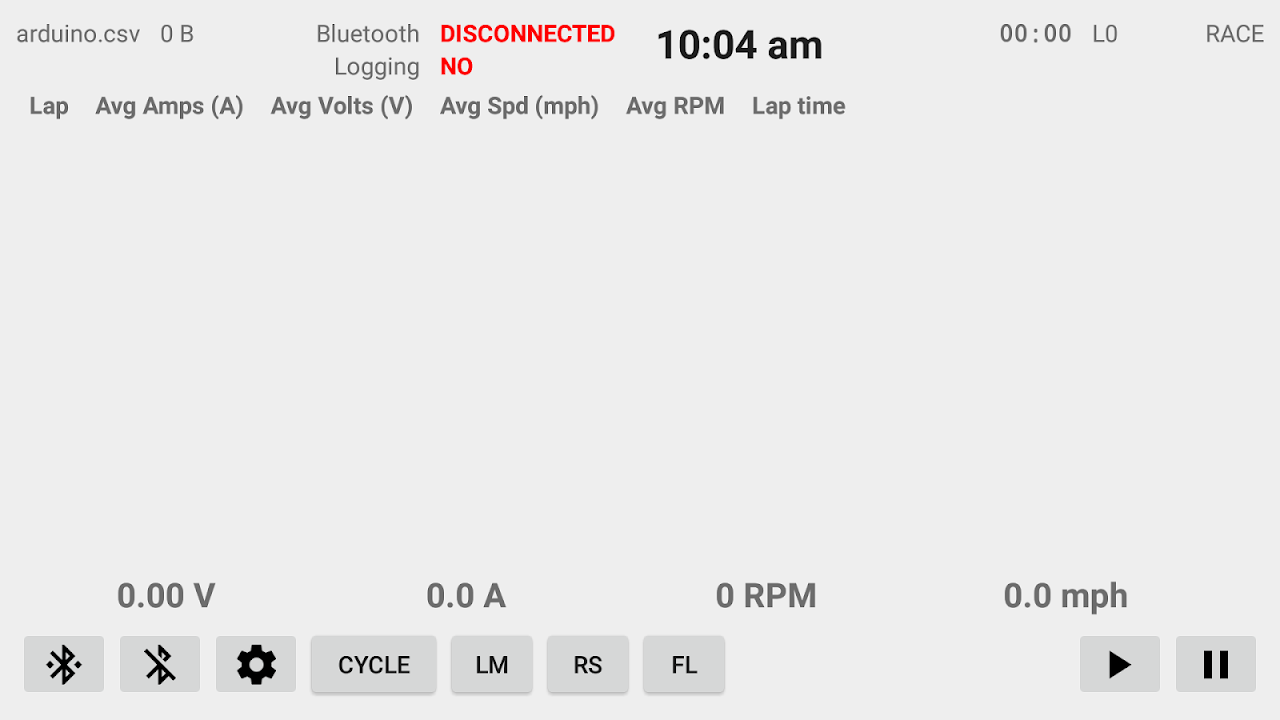Connect to the Bluetooth device

(x=64, y=664)
